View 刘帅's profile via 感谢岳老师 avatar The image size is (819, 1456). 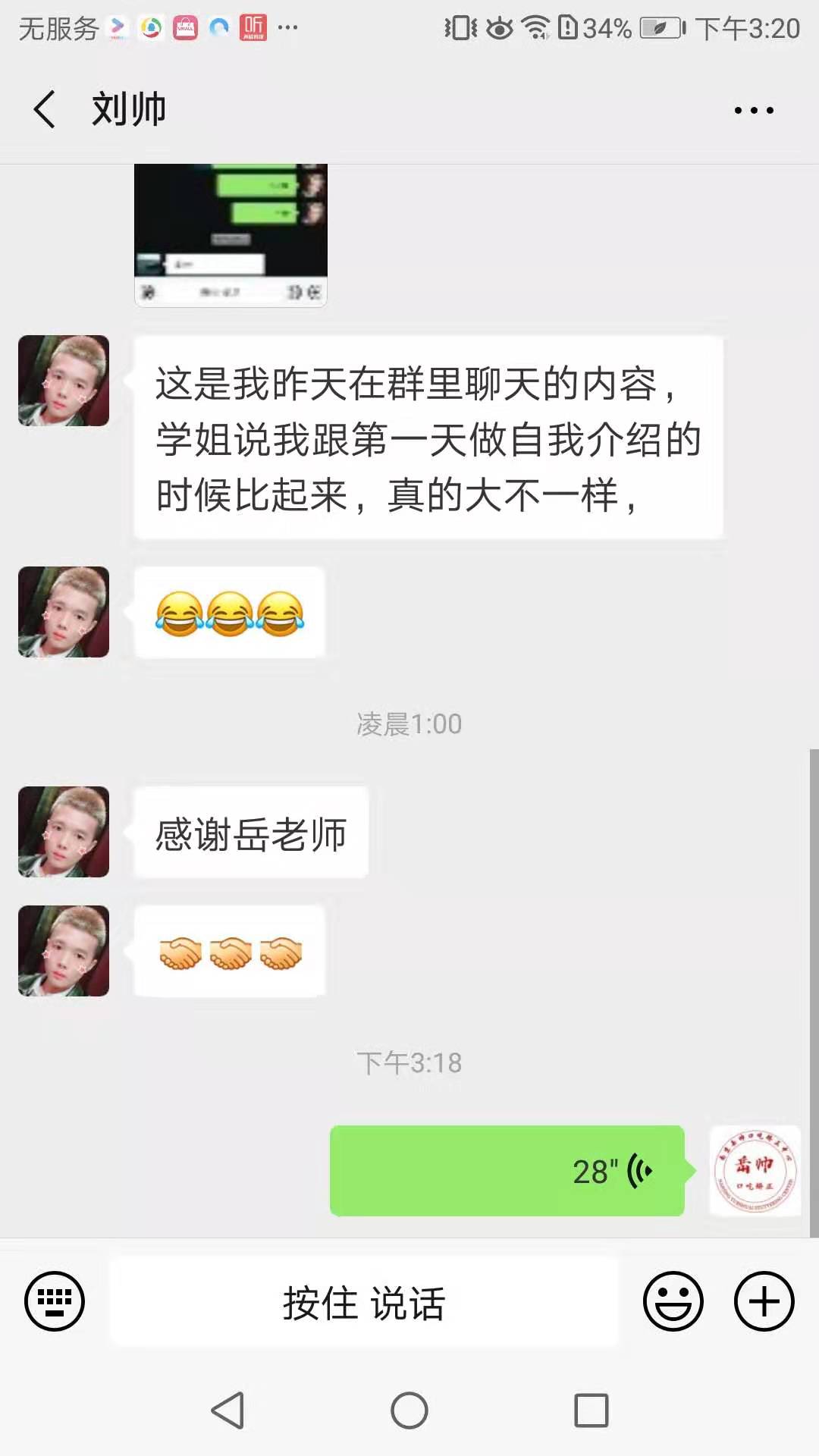[x=64, y=832]
